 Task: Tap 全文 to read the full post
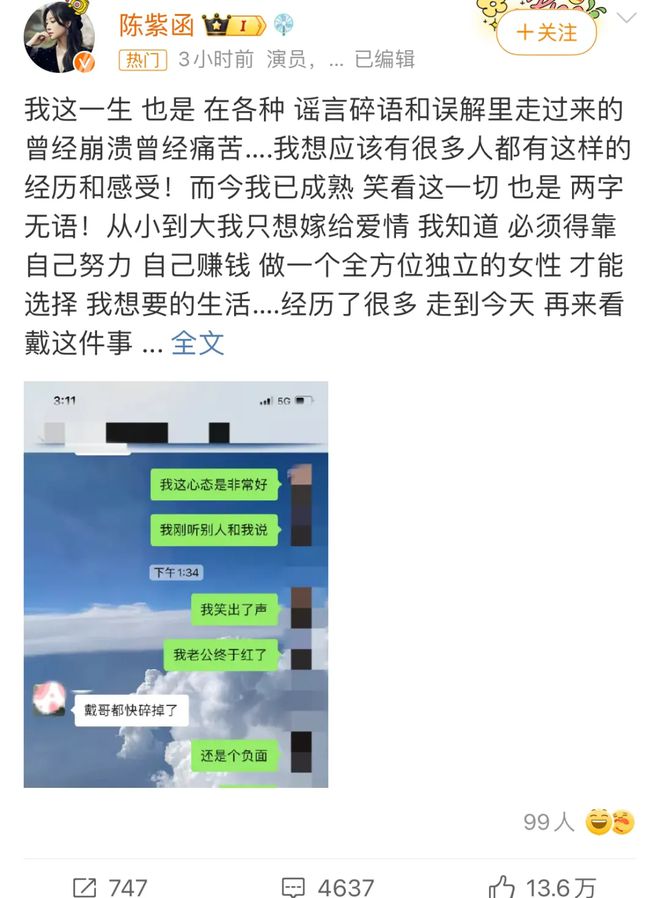coord(198,344)
